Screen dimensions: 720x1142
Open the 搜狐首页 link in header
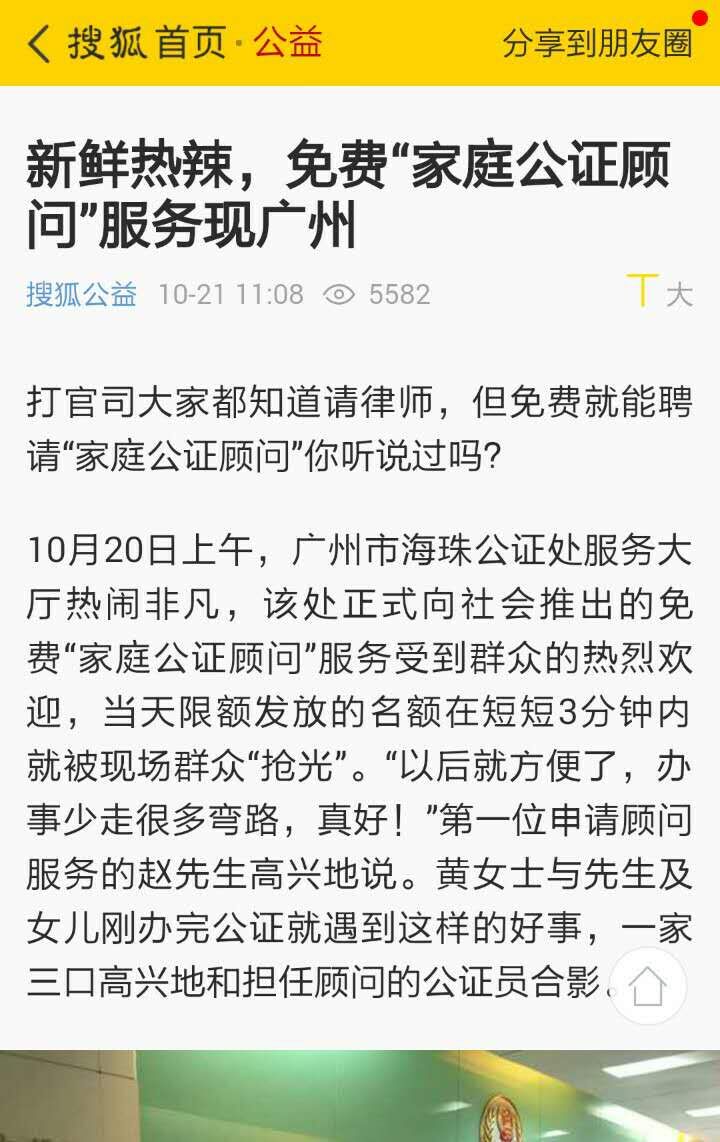point(147,44)
